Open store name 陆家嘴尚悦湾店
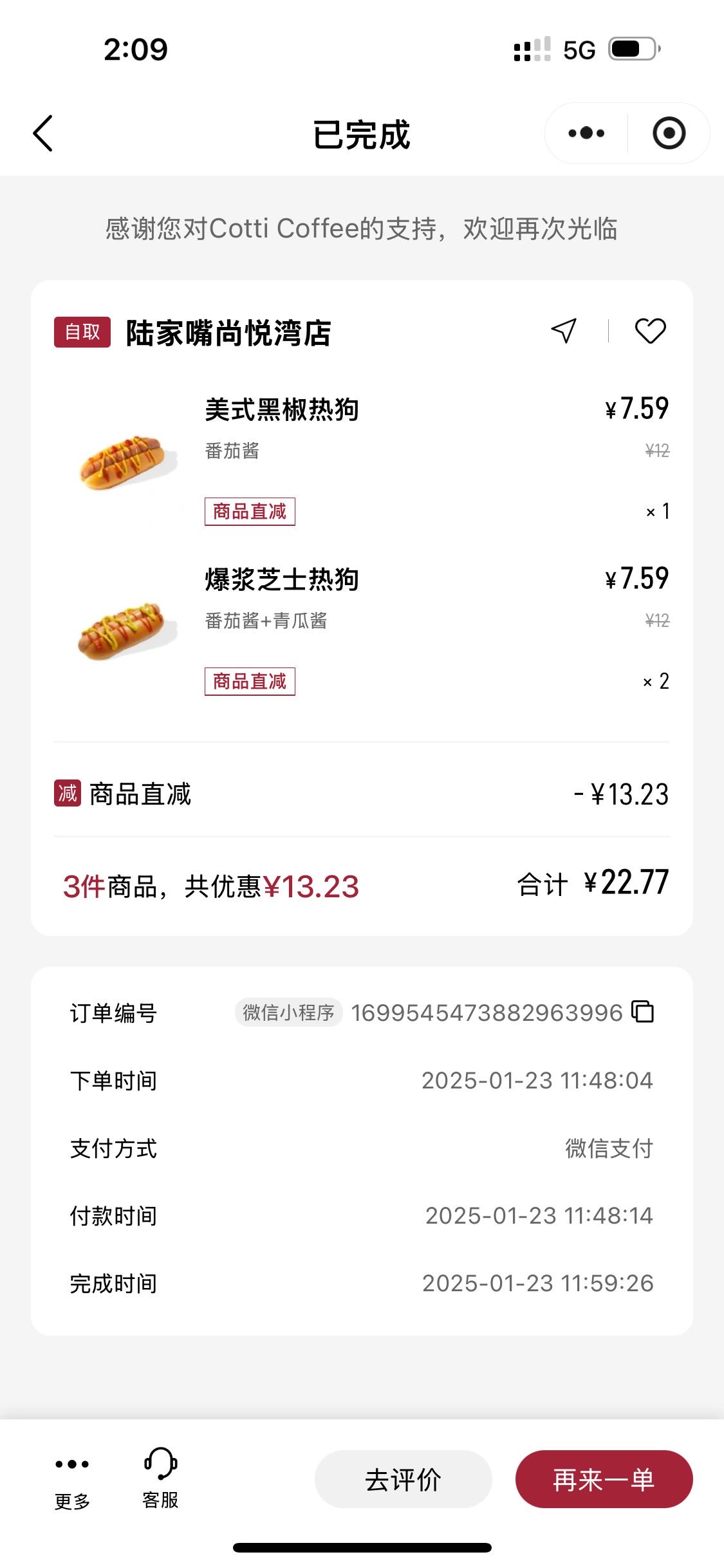Viewport: 724px width, 1568px height. tap(228, 333)
